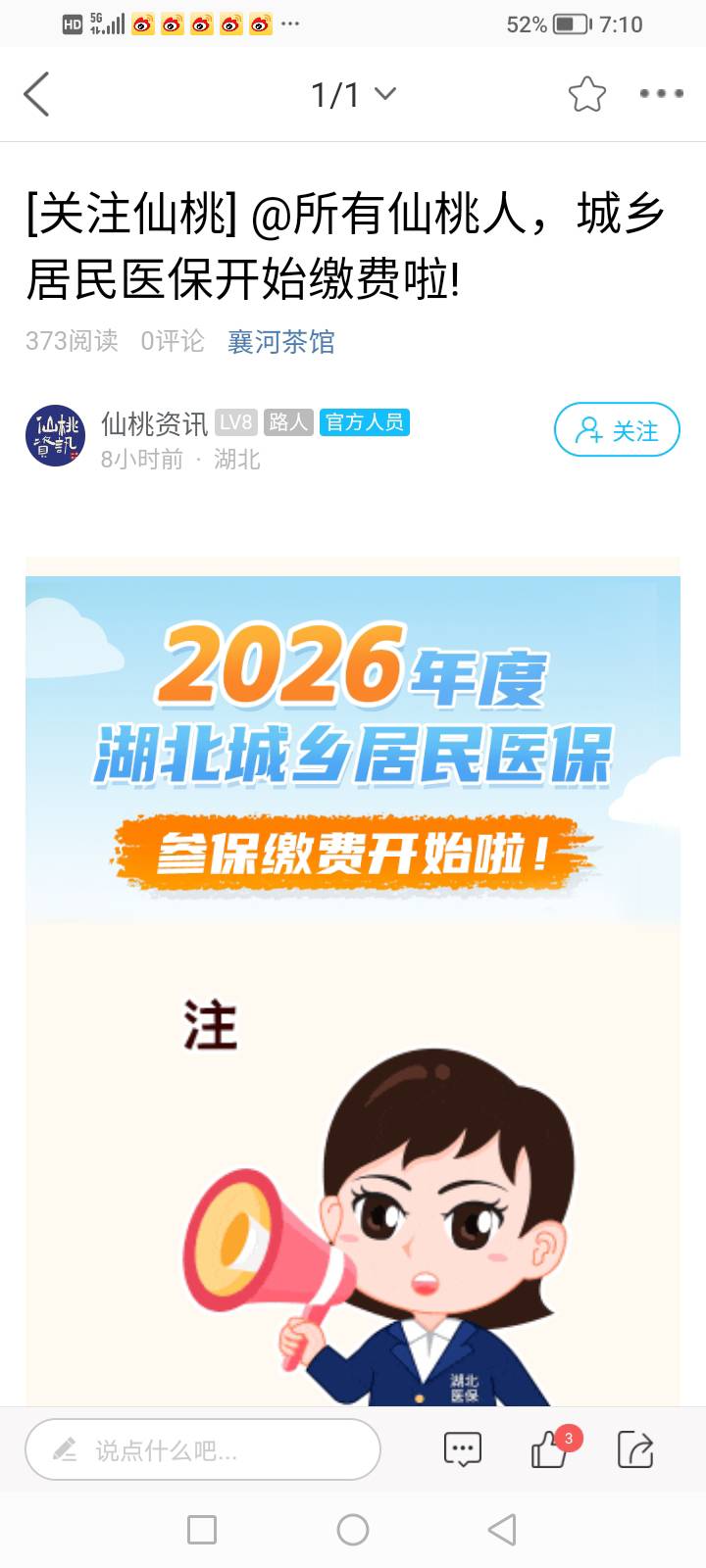Open 仙桃资讯 author profile avatar
Image resolution: width=706 pixels, height=1568 pixels.
56,435
